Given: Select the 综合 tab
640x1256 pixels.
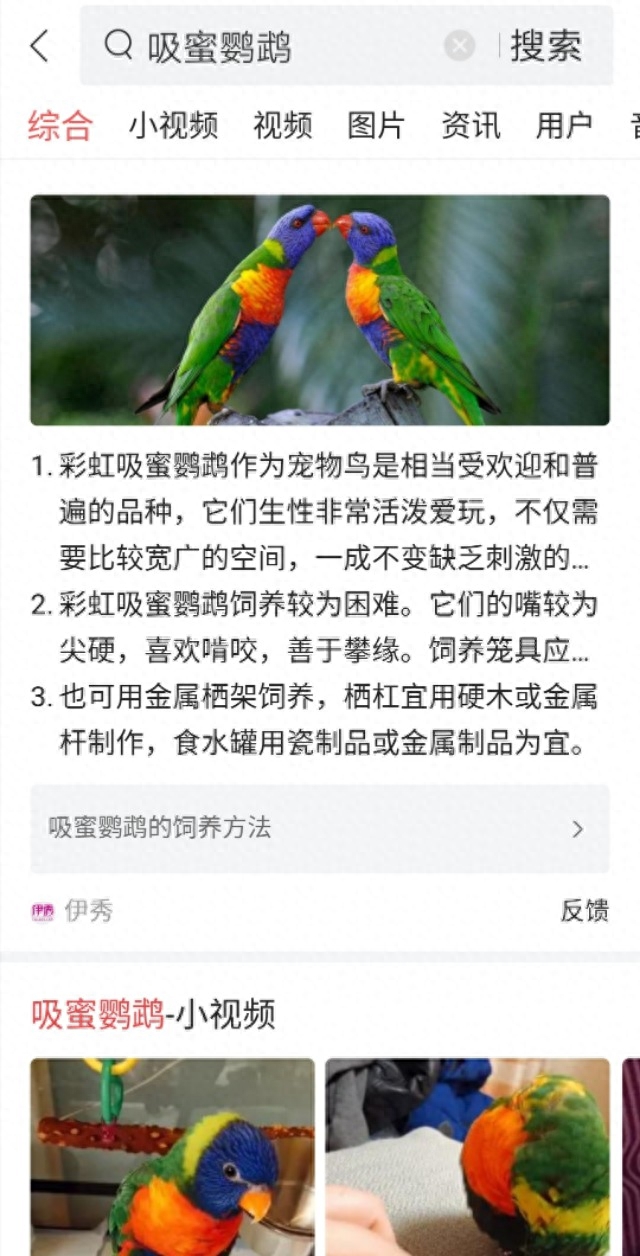Looking at the screenshot, I should click(60, 126).
